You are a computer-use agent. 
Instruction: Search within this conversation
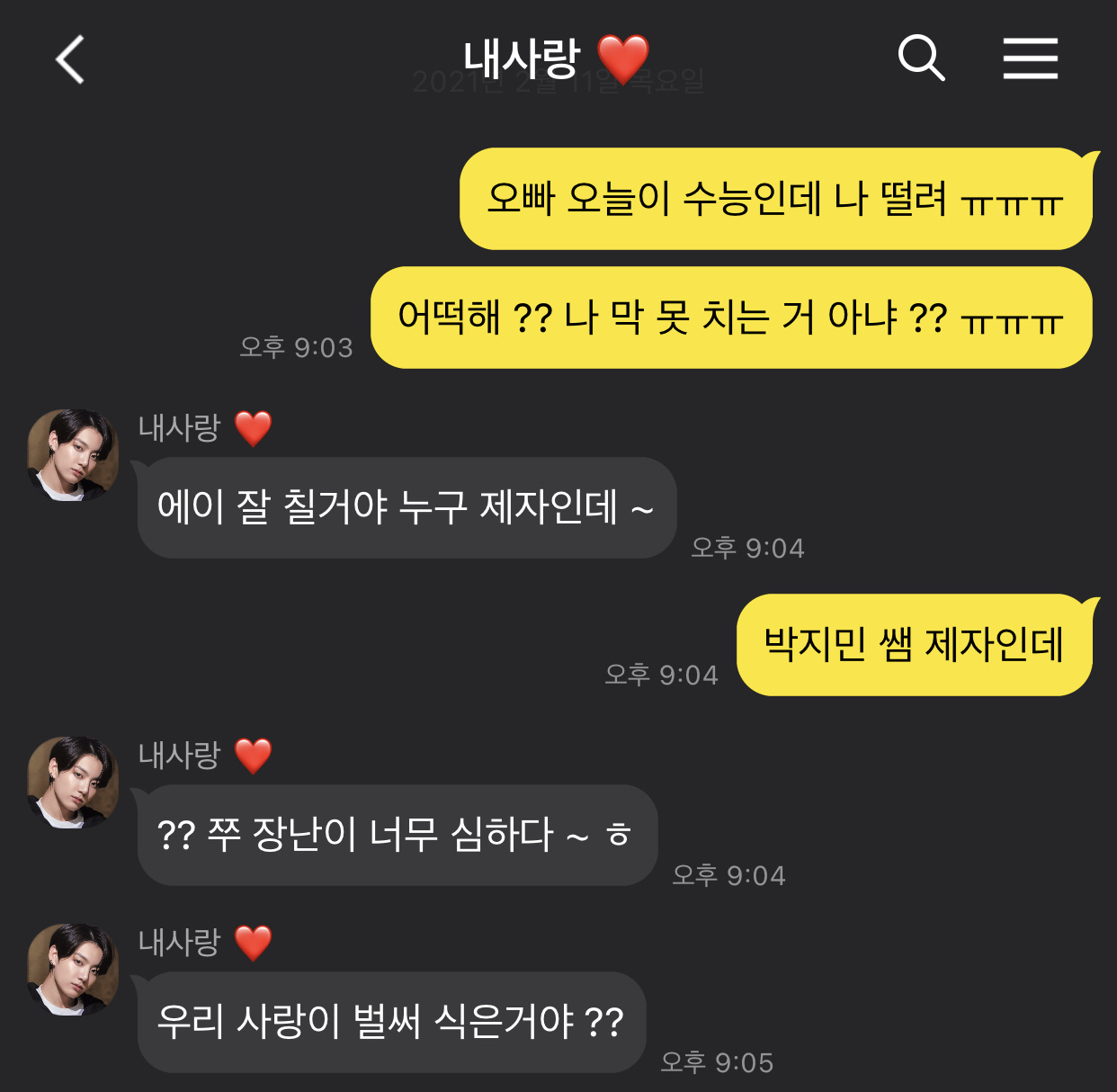[x=921, y=59]
